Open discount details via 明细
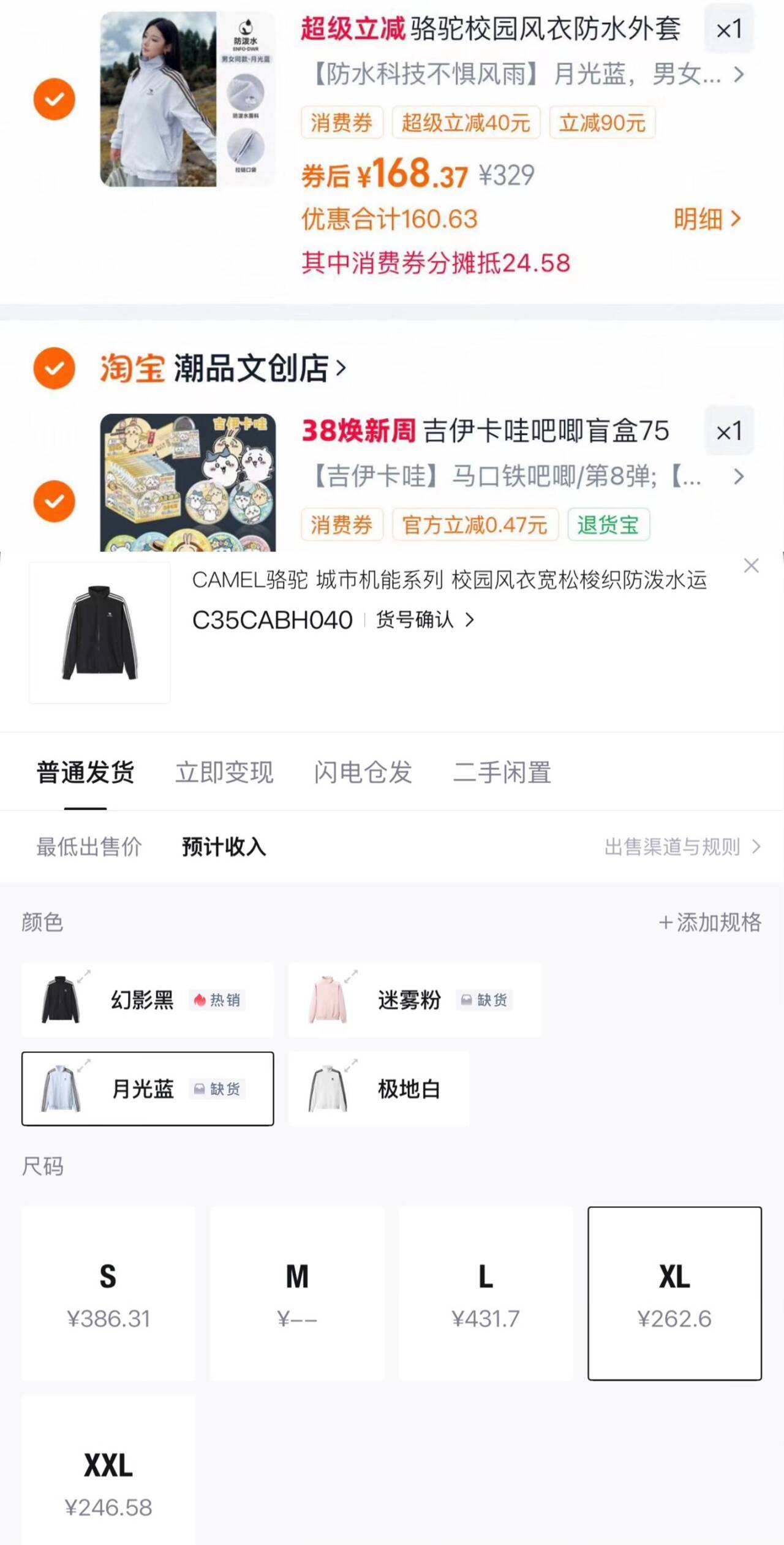The image size is (784, 1545). pos(706,219)
